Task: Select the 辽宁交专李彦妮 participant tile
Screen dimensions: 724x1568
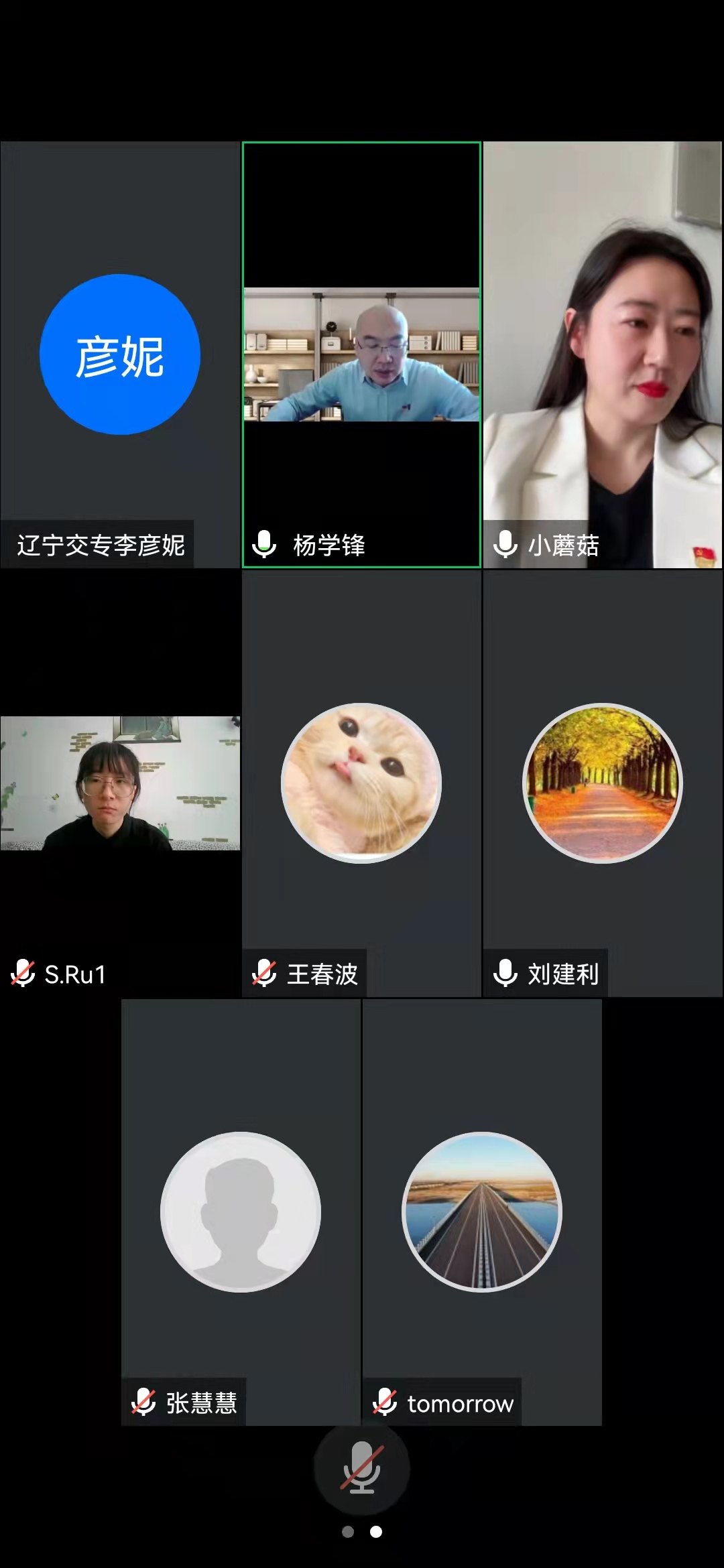Action: 120,354
